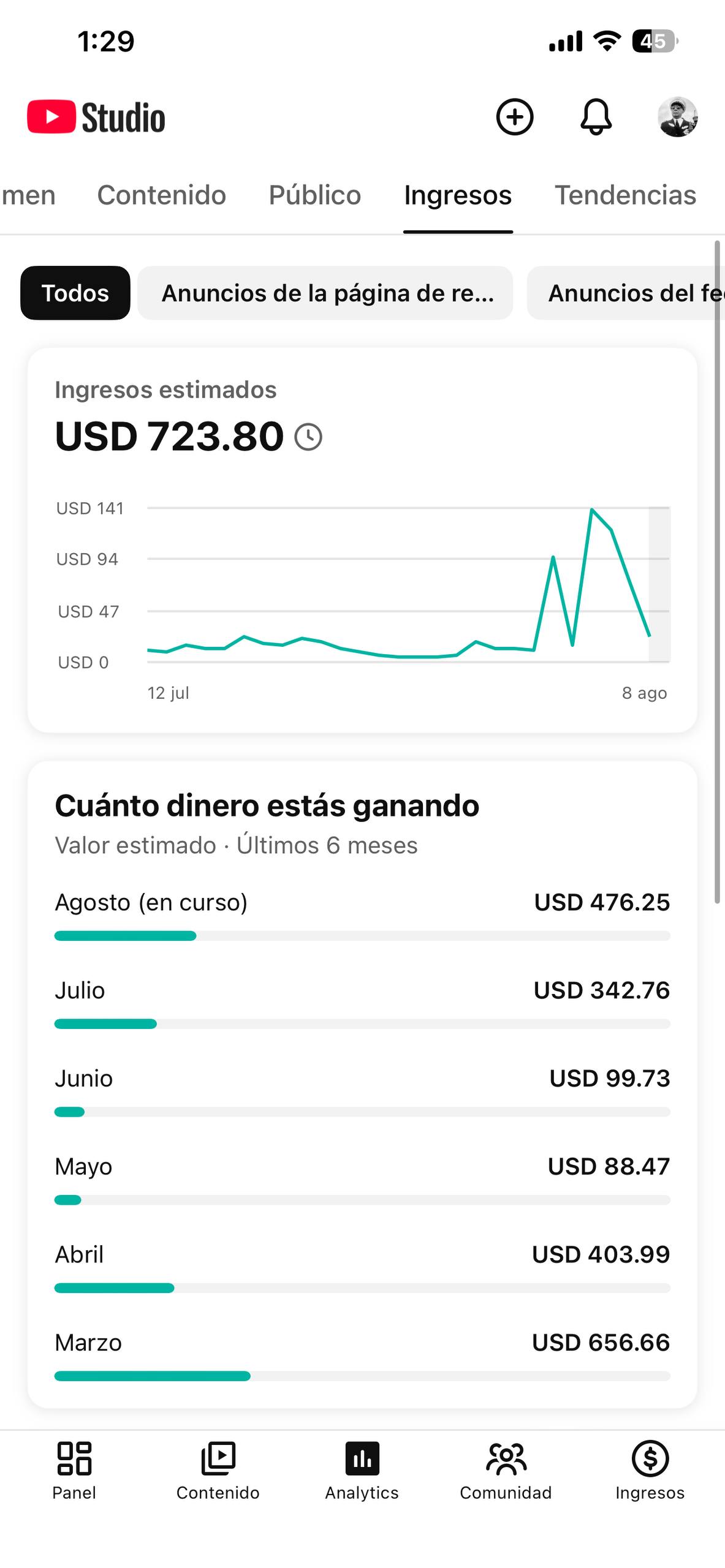Filter by Anuncios de la página chip

[325, 293]
